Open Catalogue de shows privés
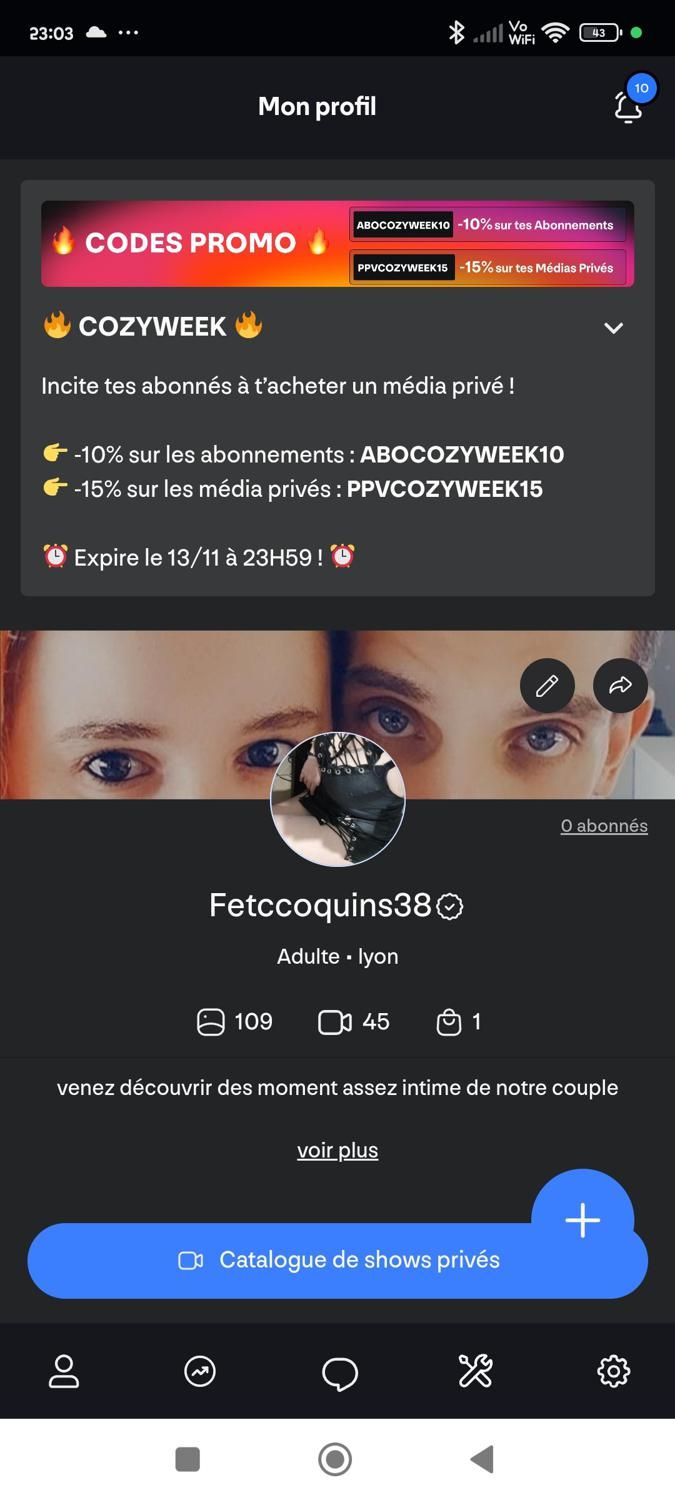This screenshot has width=675, height=1500. pos(338,1260)
